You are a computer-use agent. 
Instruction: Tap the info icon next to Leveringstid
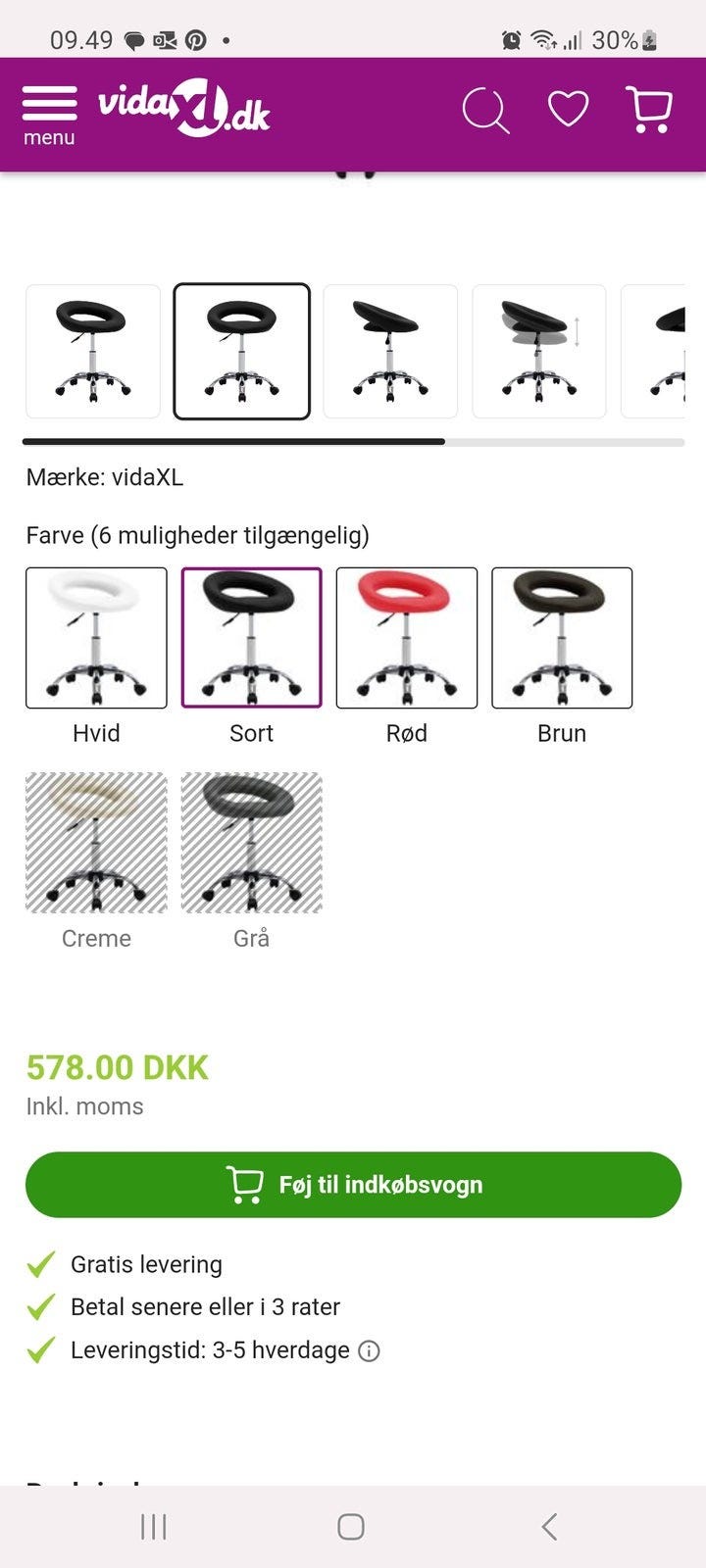click(x=369, y=1350)
